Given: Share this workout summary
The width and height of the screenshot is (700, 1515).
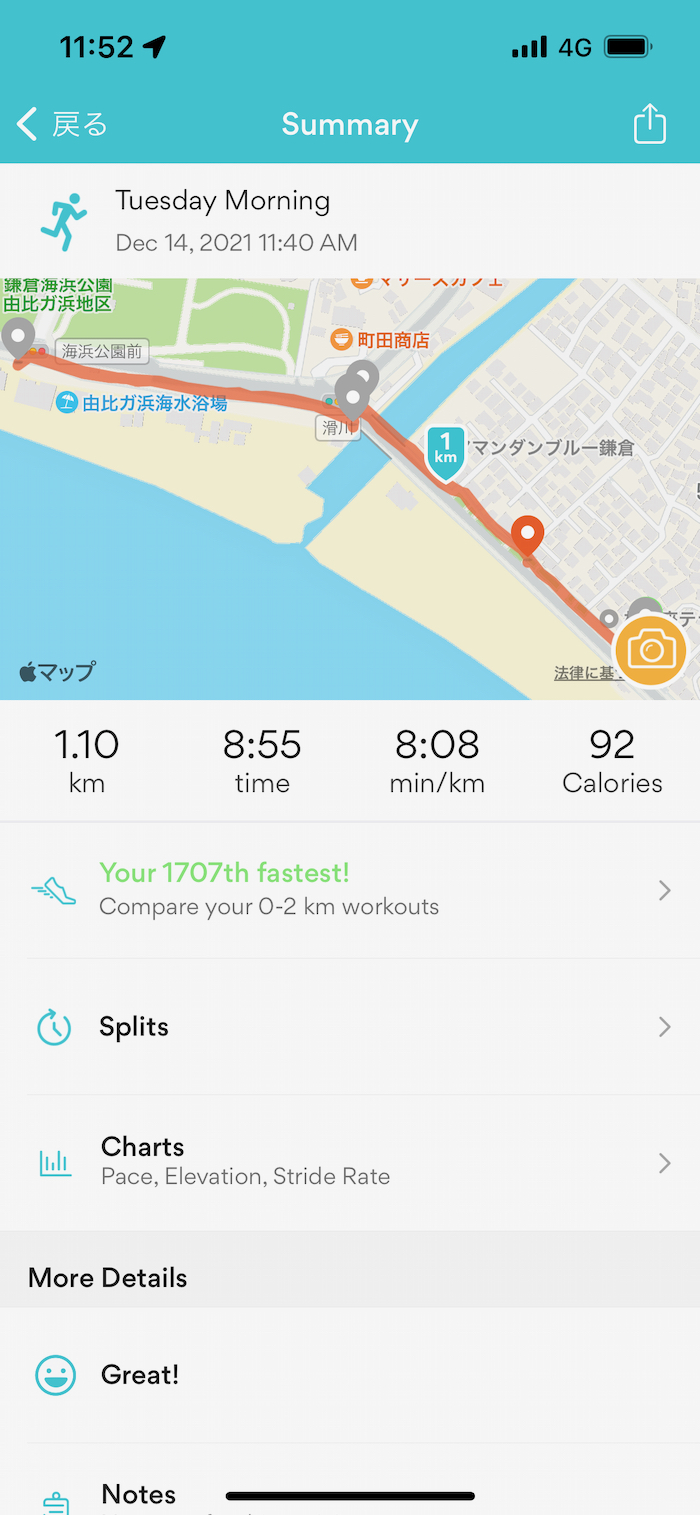Looking at the screenshot, I should (x=649, y=125).
